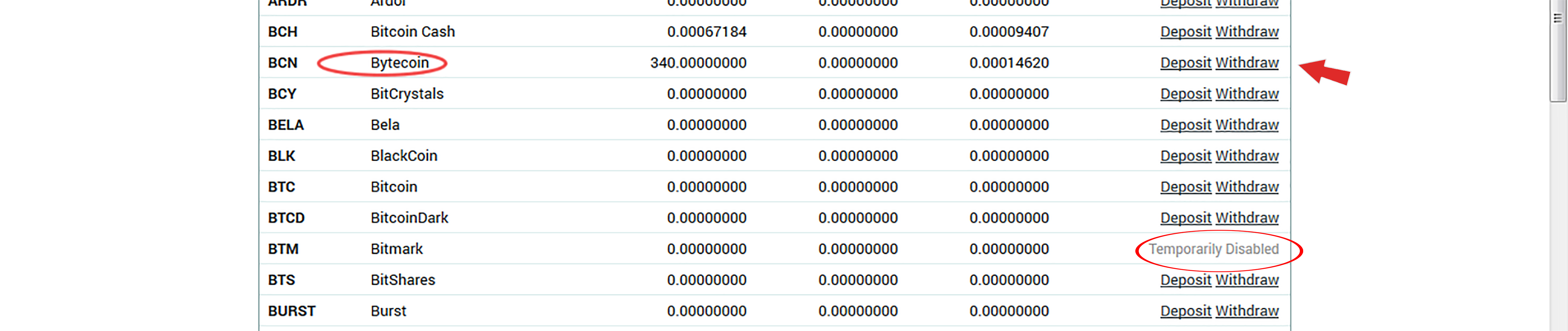Viewport: 1568px width, 331px height.
Task: Open Deposit for Bitcoin Cash
Action: (1185, 32)
